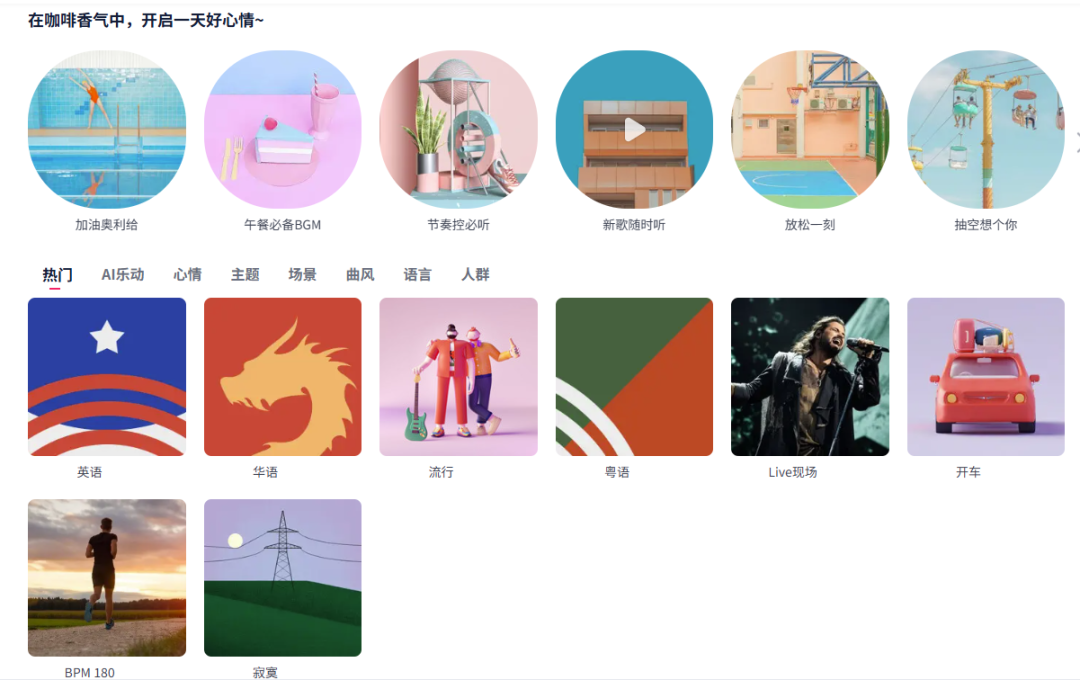Open the 粤语 category
Screen dimensions: 1080x680
[634, 377]
